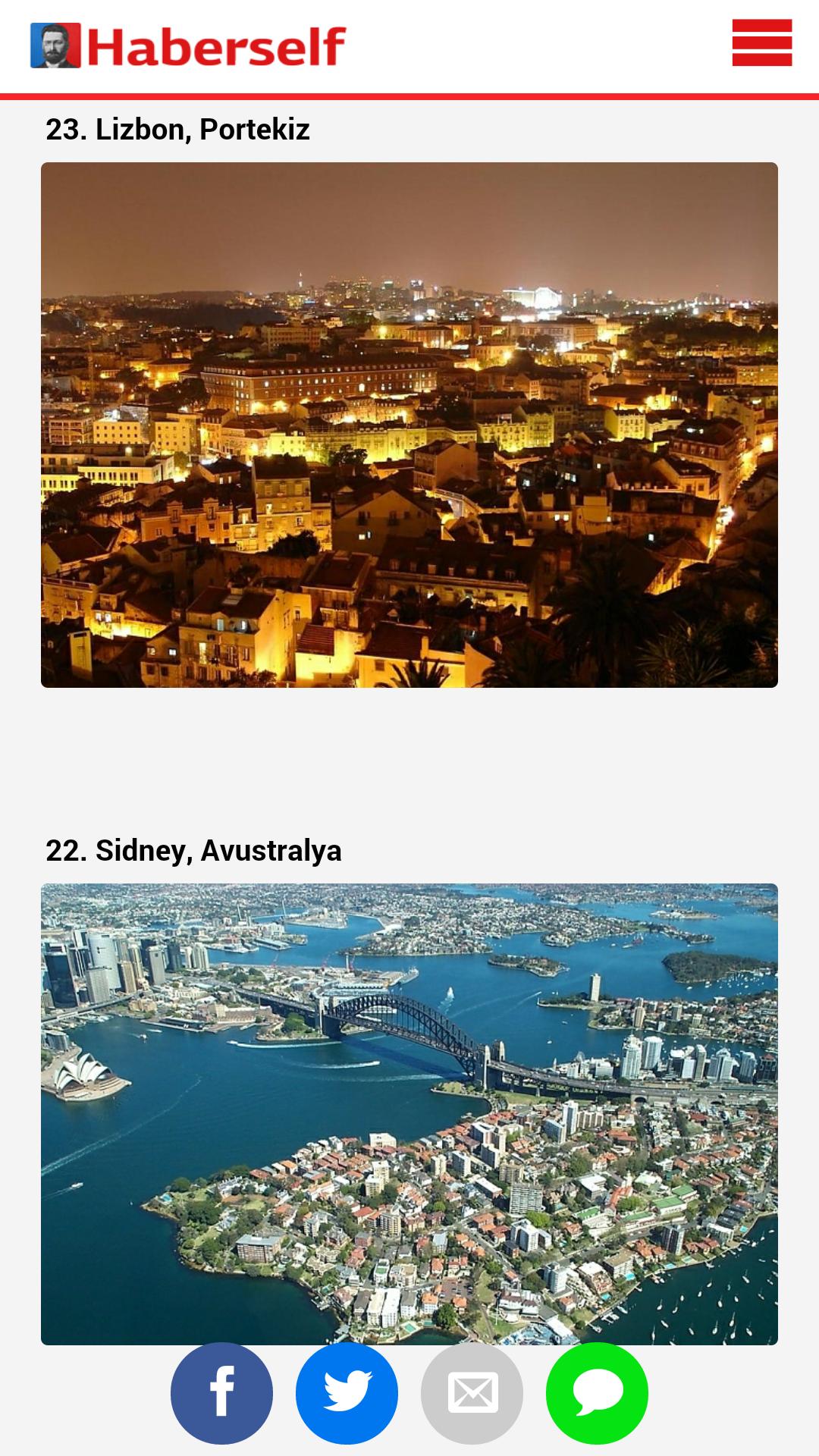This screenshot has width=819, height=1456.
Task: Share this article on Facebook
Action: (x=221, y=1393)
